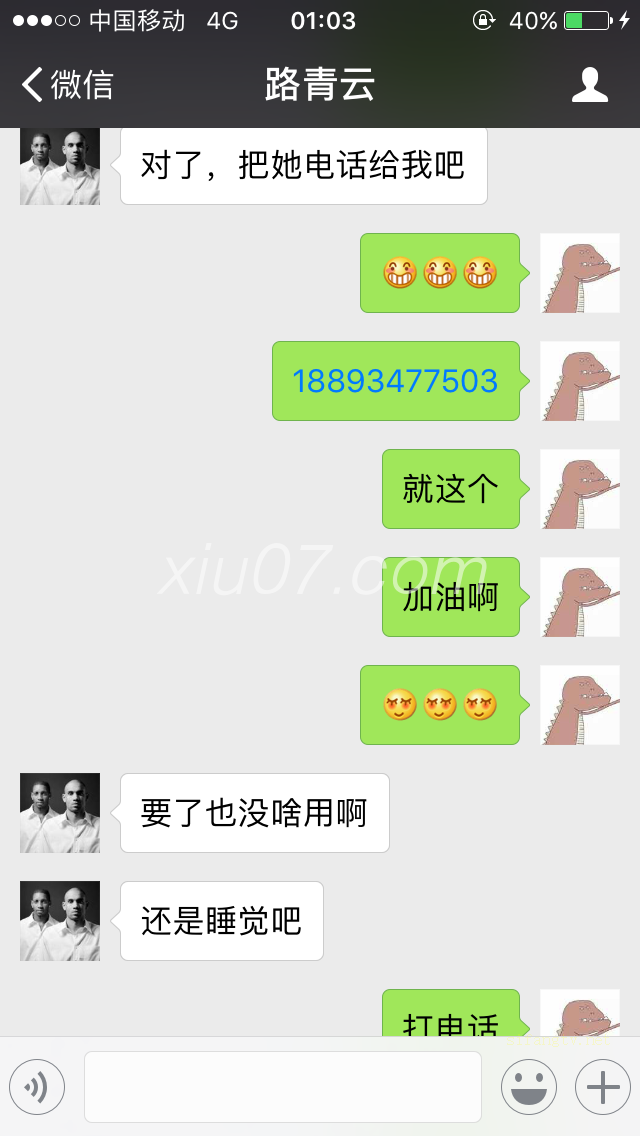
Task: Open the plus attachments menu
Action: [602, 1086]
